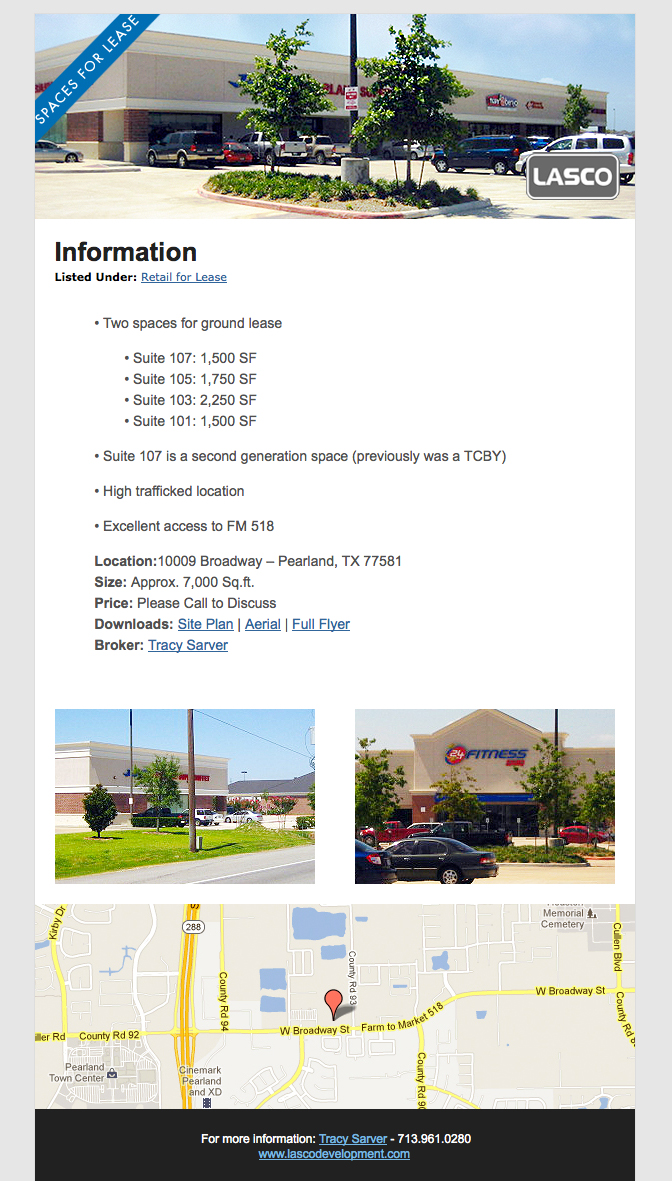Open the Retail for Lease listing link
The height and width of the screenshot is (1181, 672).
coord(183,277)
